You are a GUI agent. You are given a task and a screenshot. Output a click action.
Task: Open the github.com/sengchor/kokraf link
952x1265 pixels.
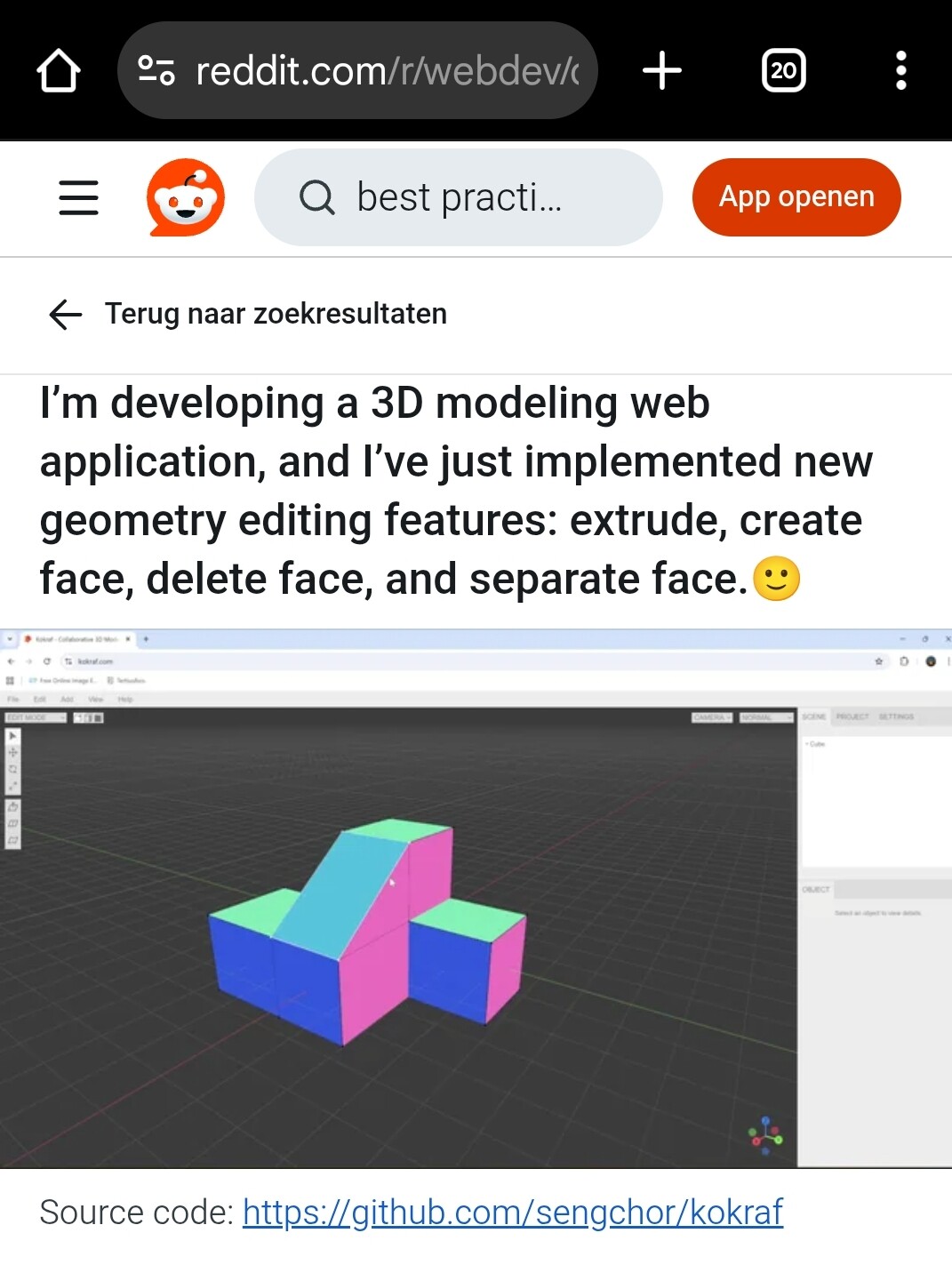512,1213
